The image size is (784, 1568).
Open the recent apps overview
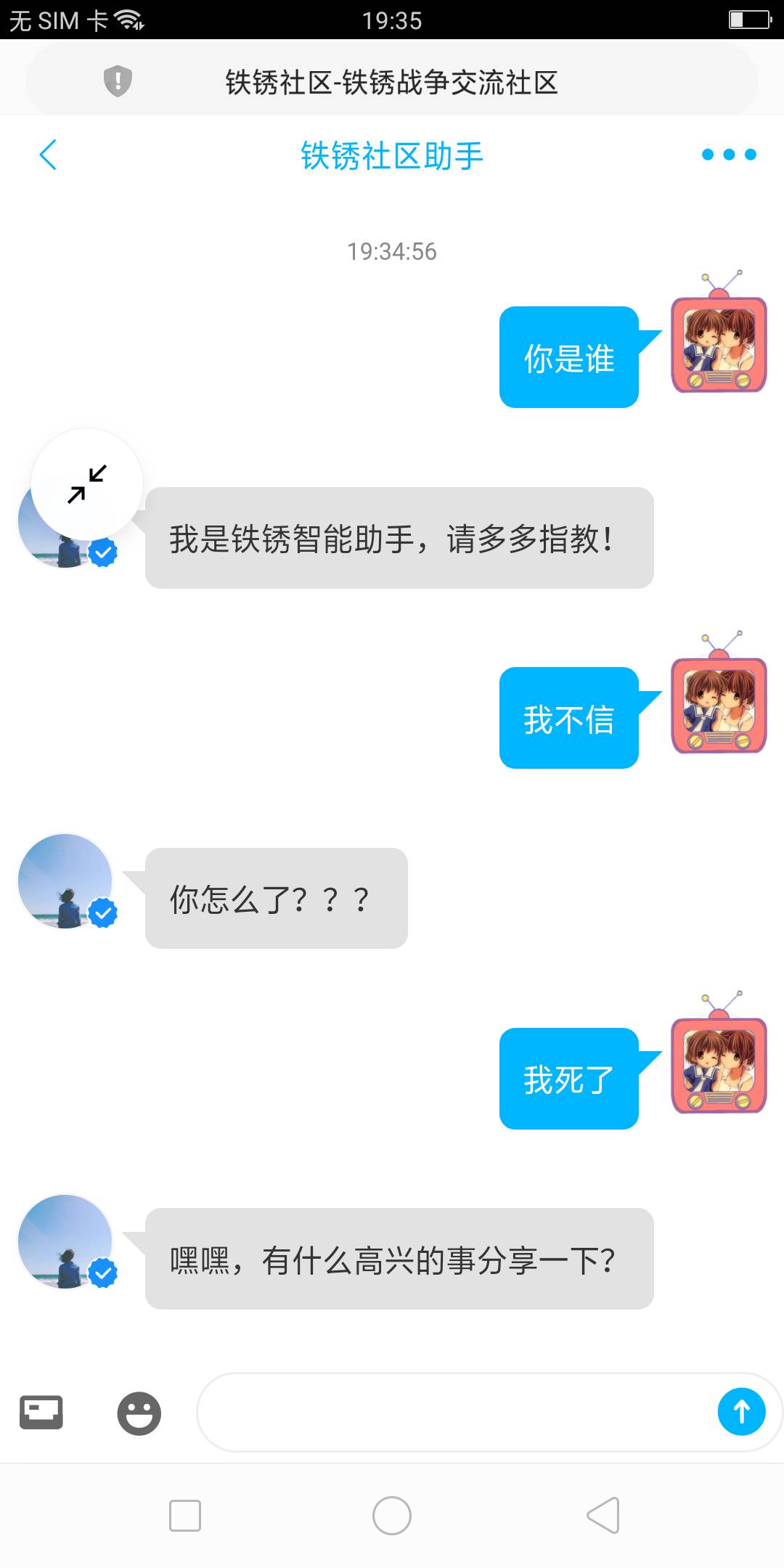185,1516
